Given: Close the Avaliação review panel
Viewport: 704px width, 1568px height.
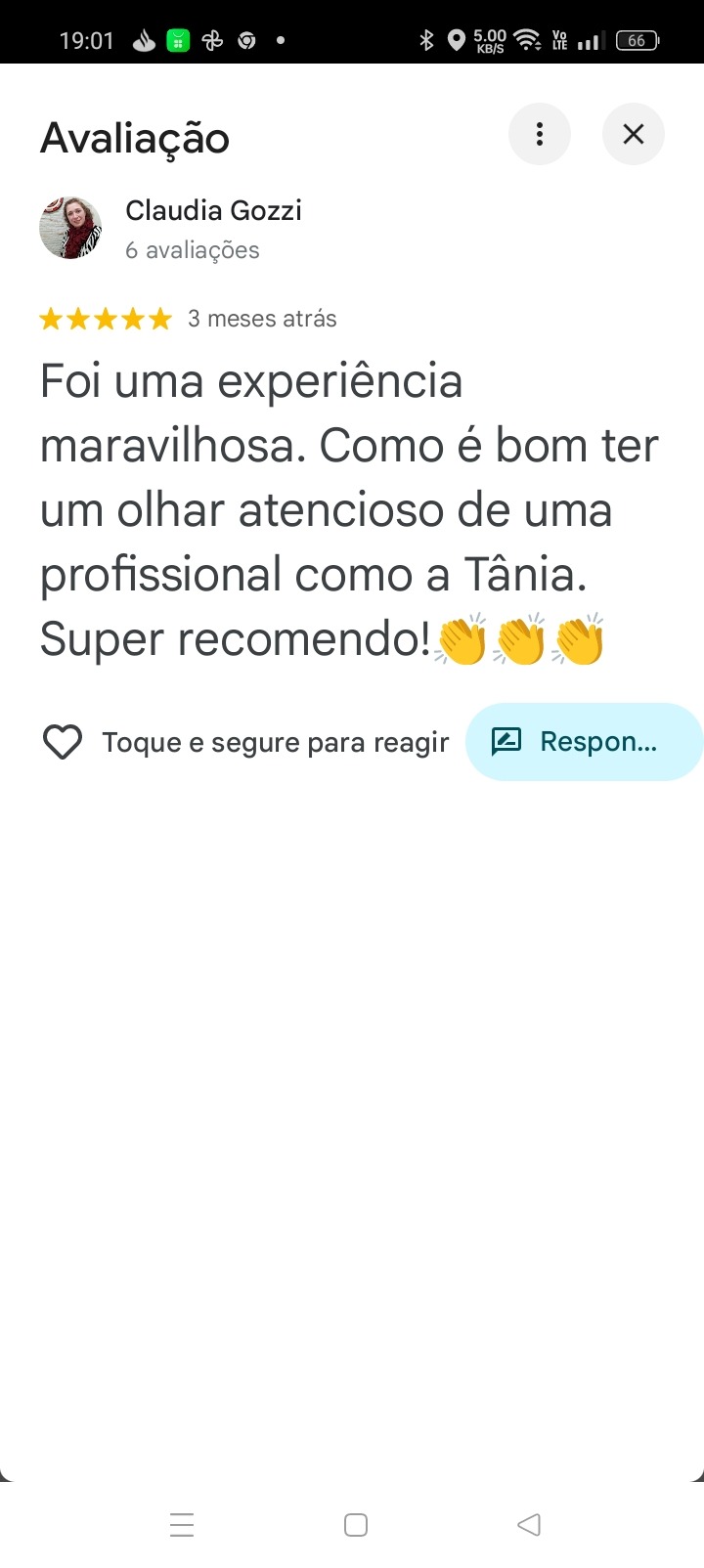Looking at the screenshot, I should click(x=634, y=134).
